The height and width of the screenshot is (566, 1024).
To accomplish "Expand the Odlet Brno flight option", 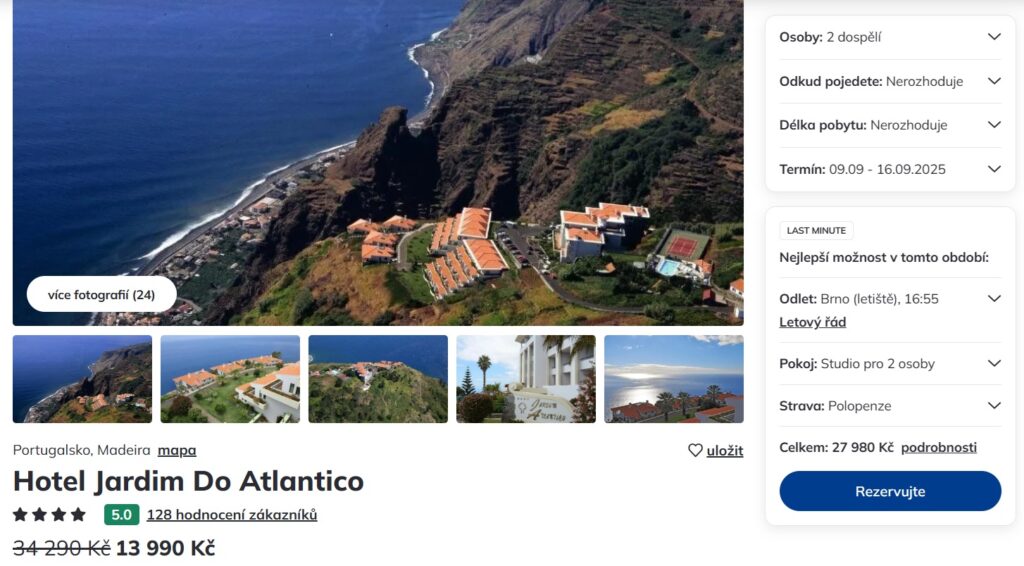I will tap(890, 298).
